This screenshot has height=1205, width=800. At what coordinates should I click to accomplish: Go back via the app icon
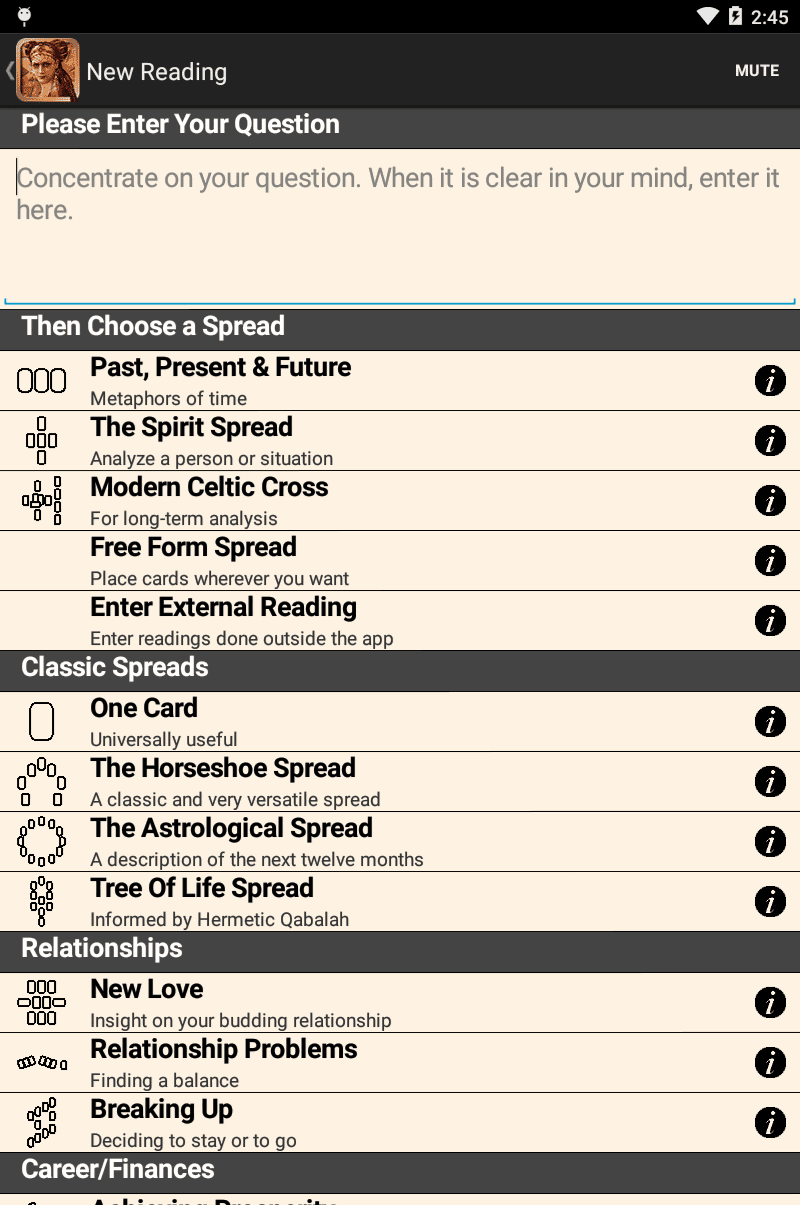[46, 70]
